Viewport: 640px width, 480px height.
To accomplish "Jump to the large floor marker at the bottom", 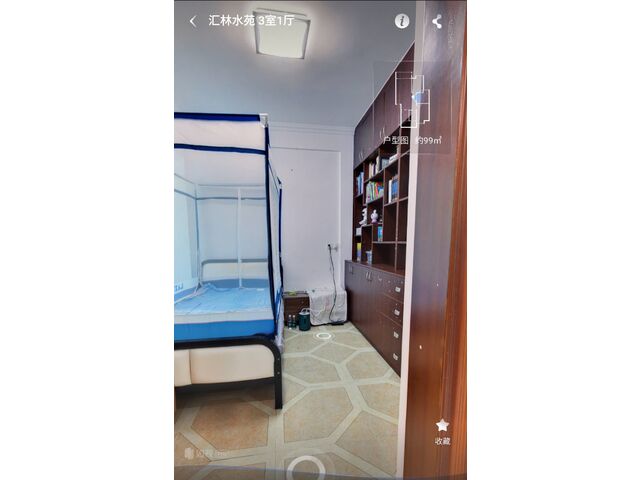I will click(x=305, y=467).
